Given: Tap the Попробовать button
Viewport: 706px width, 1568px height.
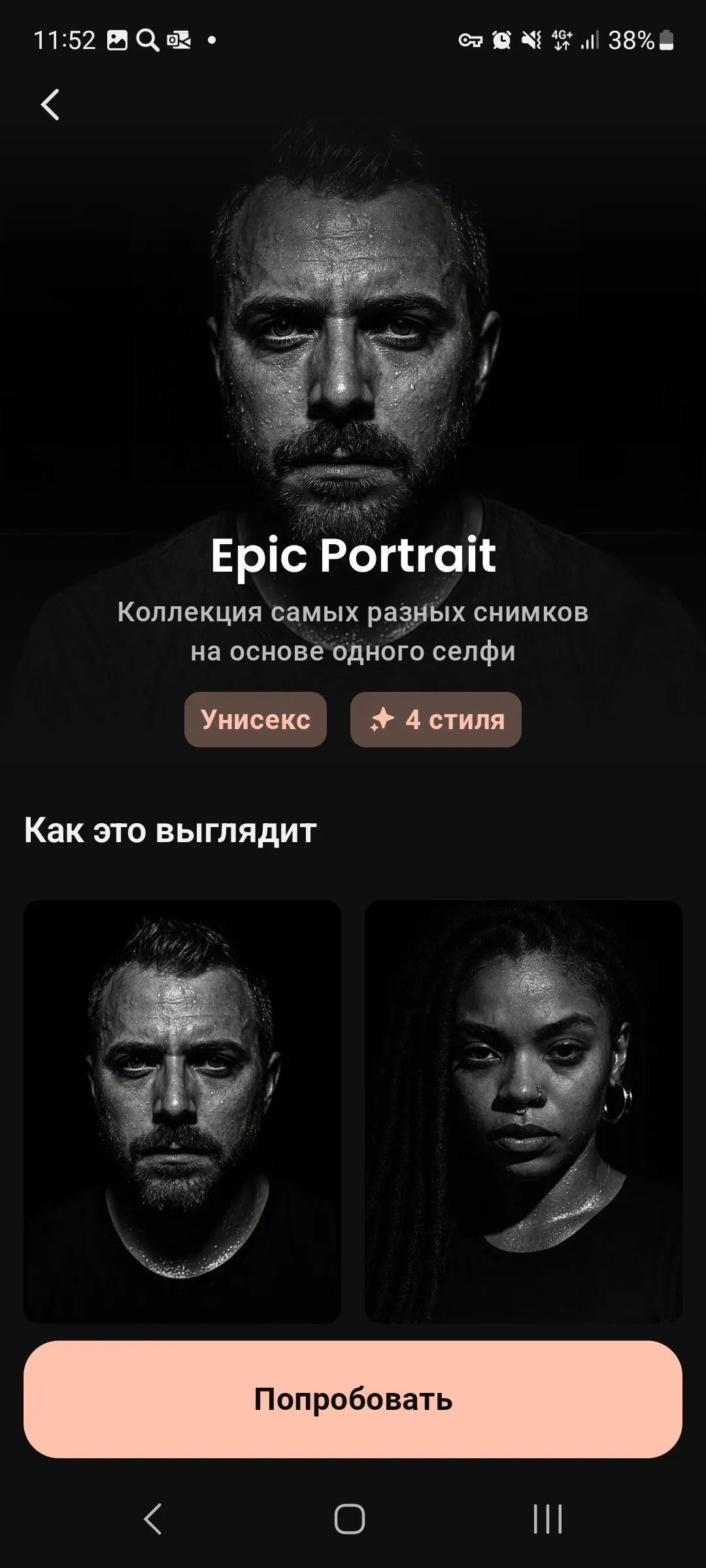Looking at the screenshot, I should (353, 1399).
